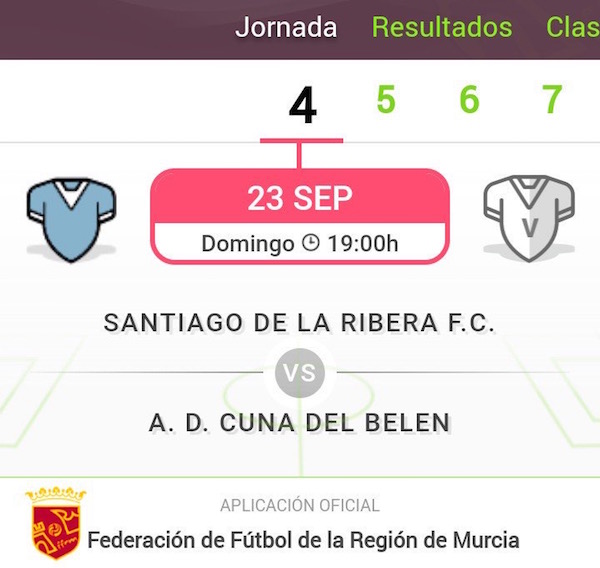Select matchday 5
The image size is (600, 568).
pos(386,101)
